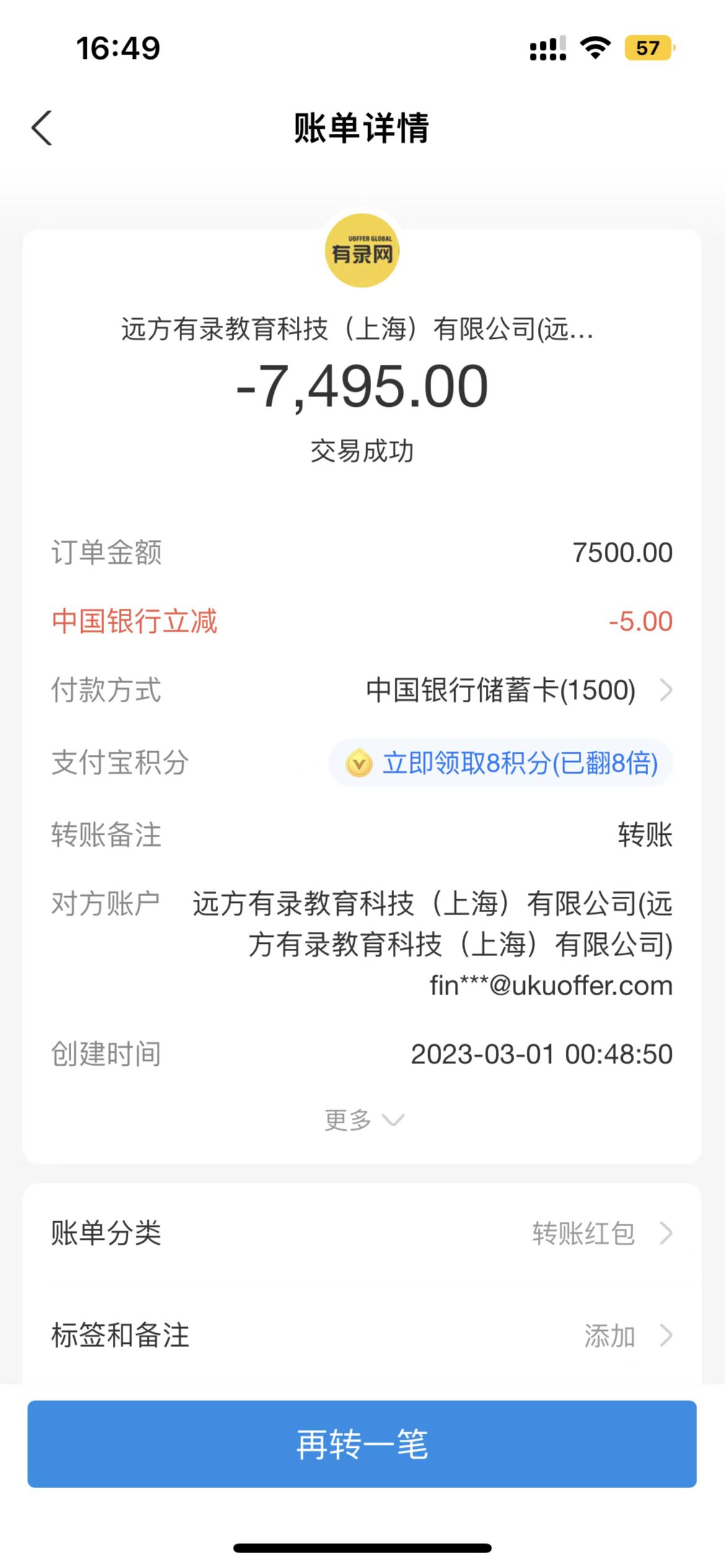The height and width of the screenshot is (1568, 725).
Task: Tap the 再转一笔 button
Action: (x=362, y=1444)
